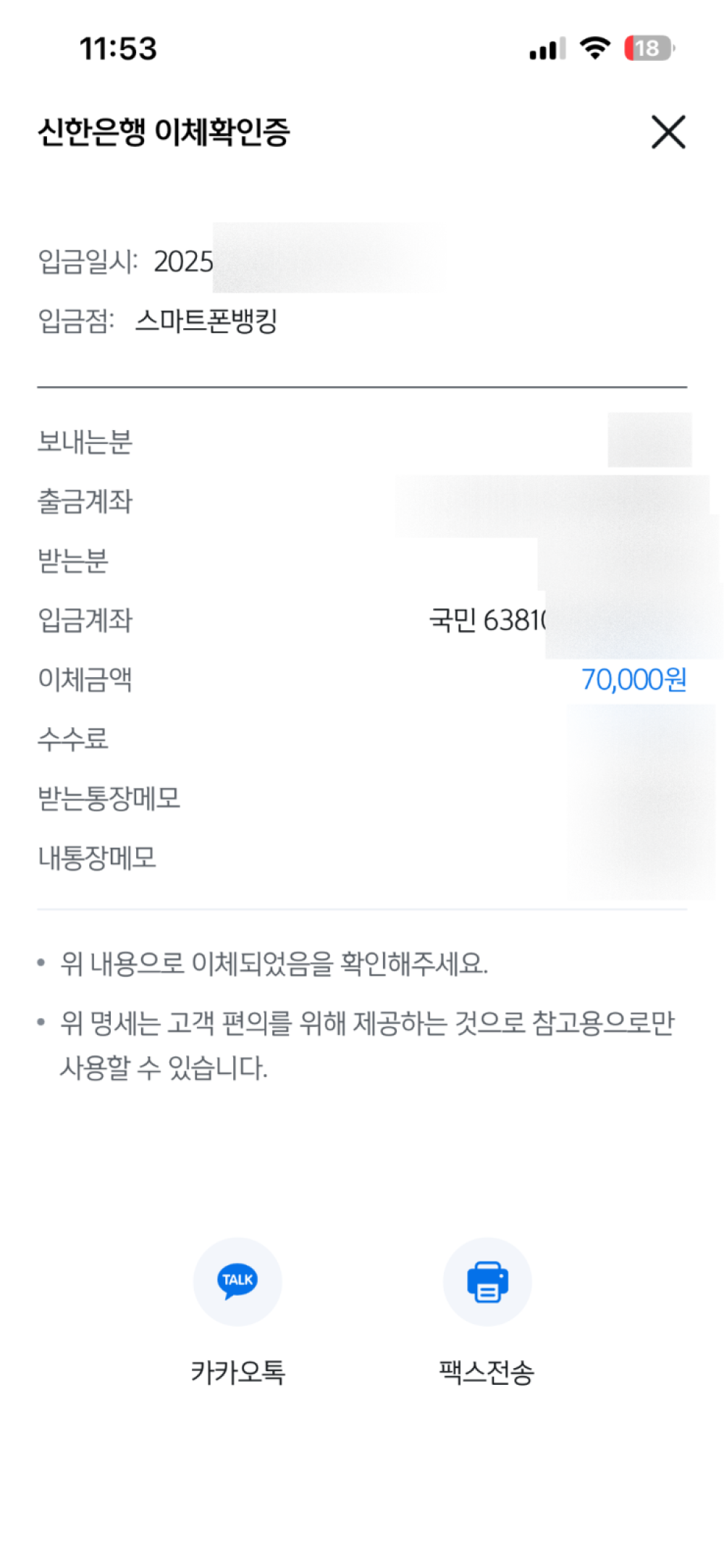Share the receipt via 카카오톡
Viewport: 724px width, 1568px height.
(x=237, y=1281)
